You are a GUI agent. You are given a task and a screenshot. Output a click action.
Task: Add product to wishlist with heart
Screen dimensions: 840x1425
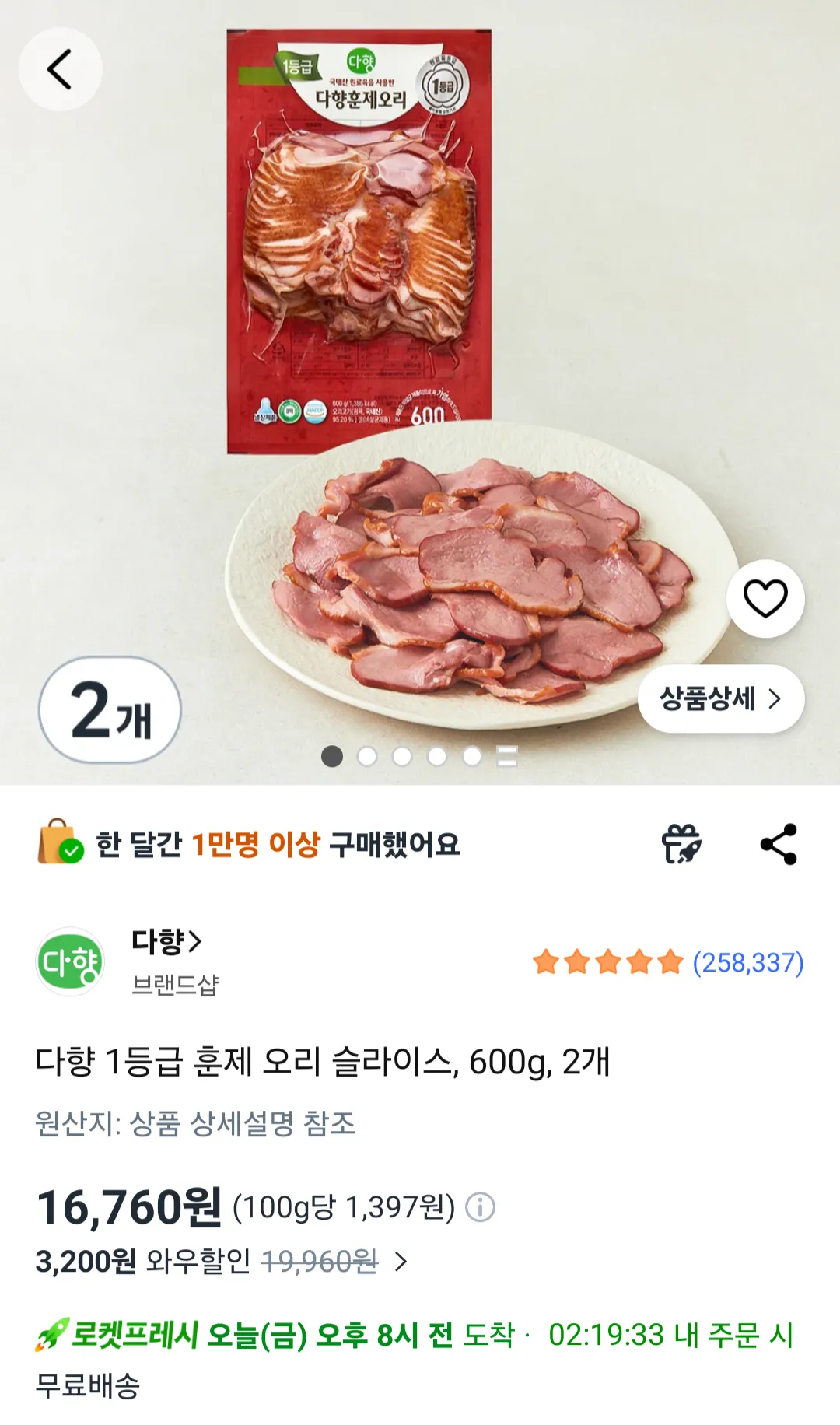click(x=765, y=598)
